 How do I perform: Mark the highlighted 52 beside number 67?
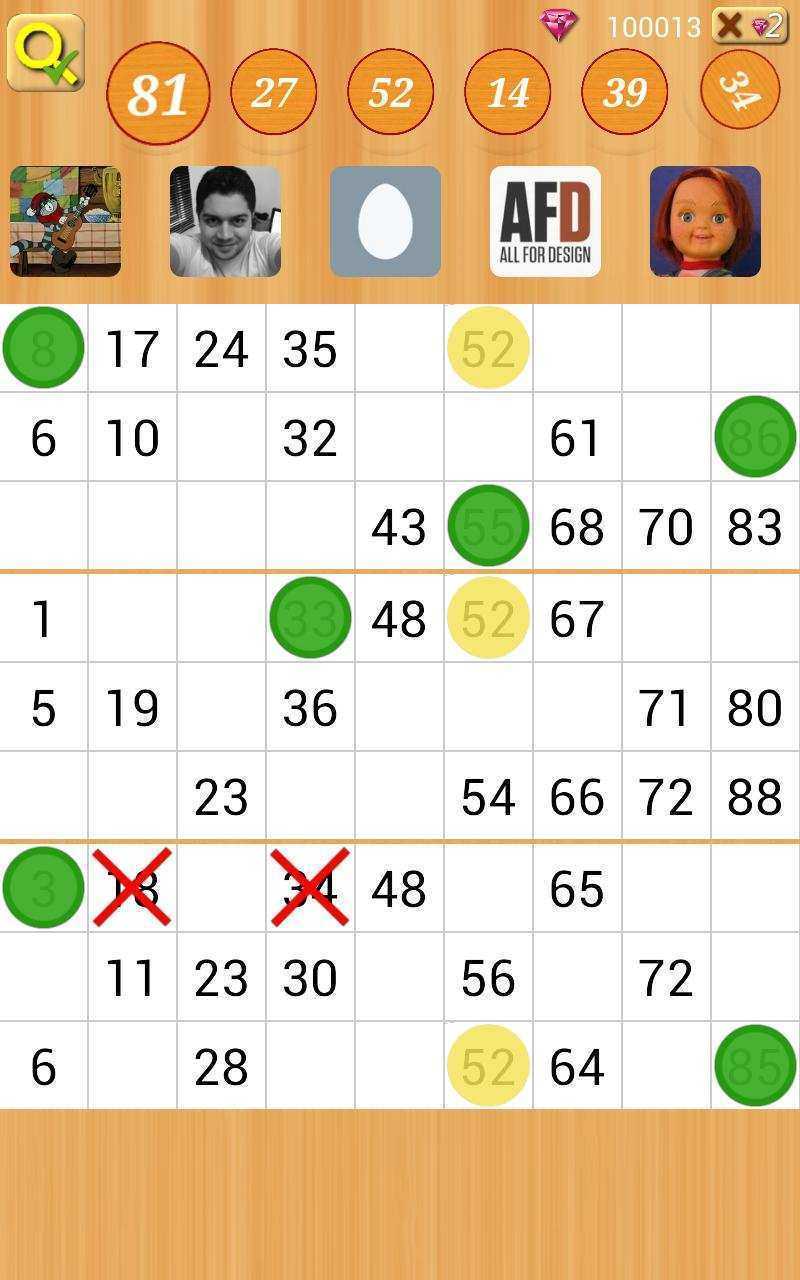click(488, 618)
